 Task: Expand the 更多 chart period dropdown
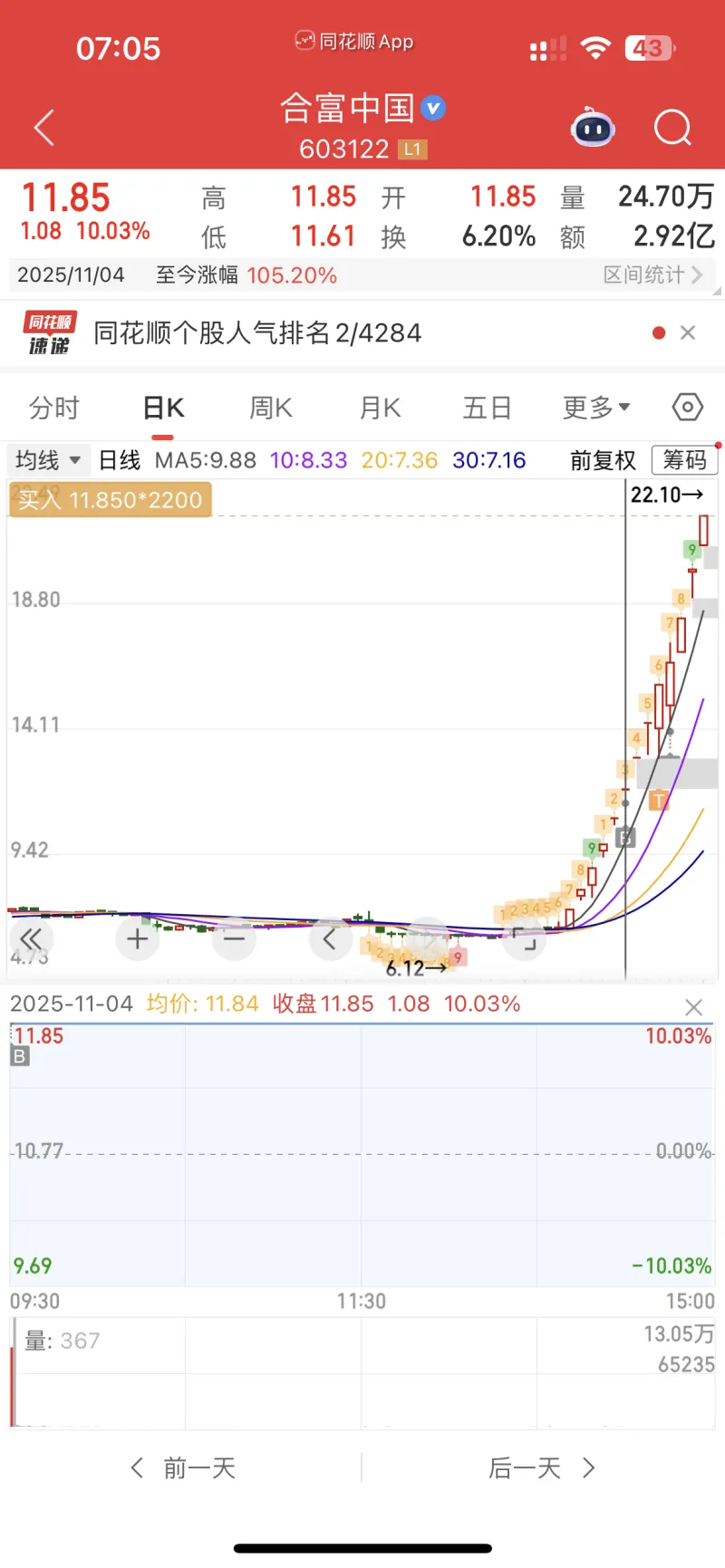(596, 408)
